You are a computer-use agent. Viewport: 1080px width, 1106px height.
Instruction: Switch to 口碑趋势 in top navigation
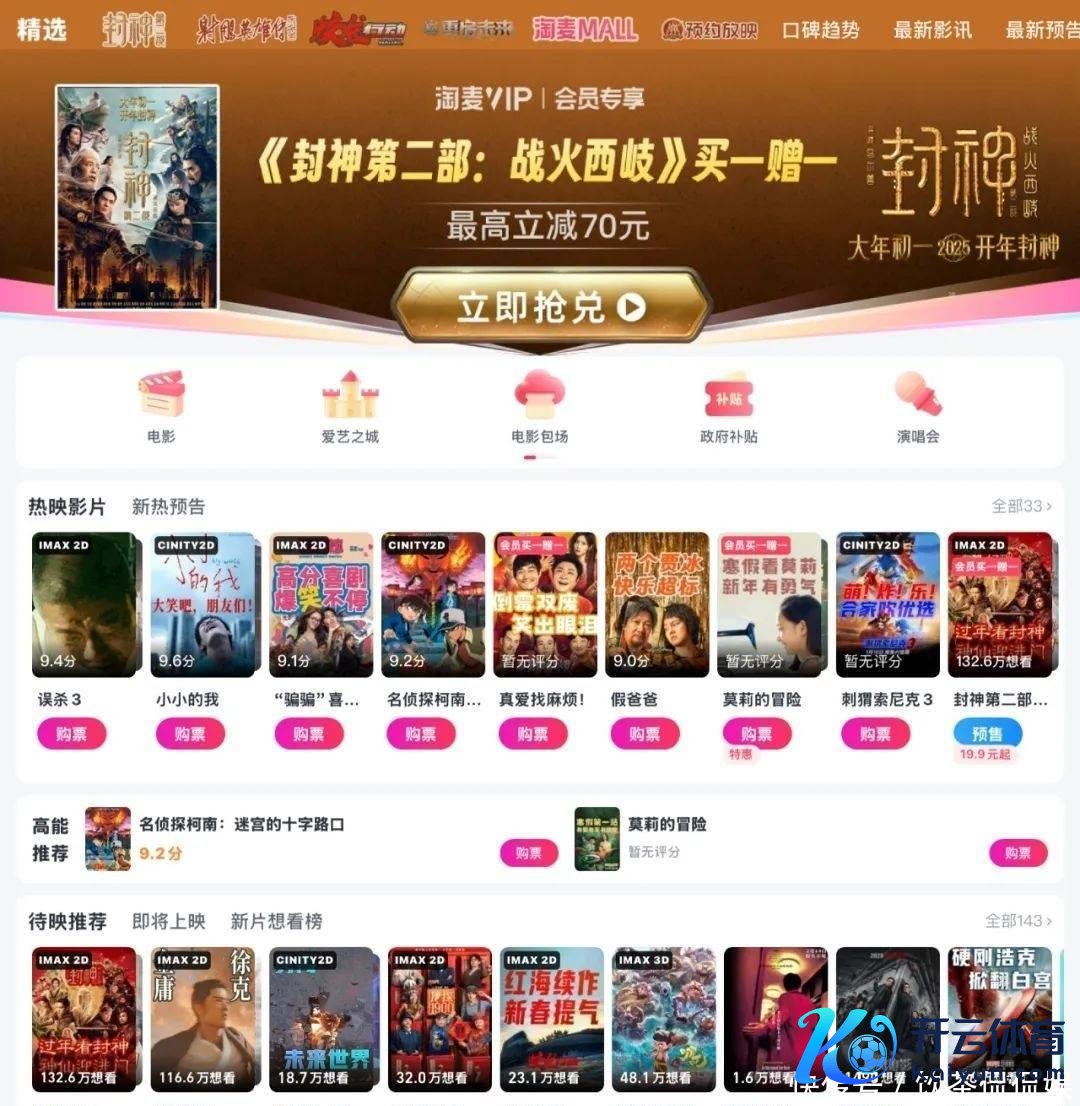pyautogui.click(x=820, y=30)
